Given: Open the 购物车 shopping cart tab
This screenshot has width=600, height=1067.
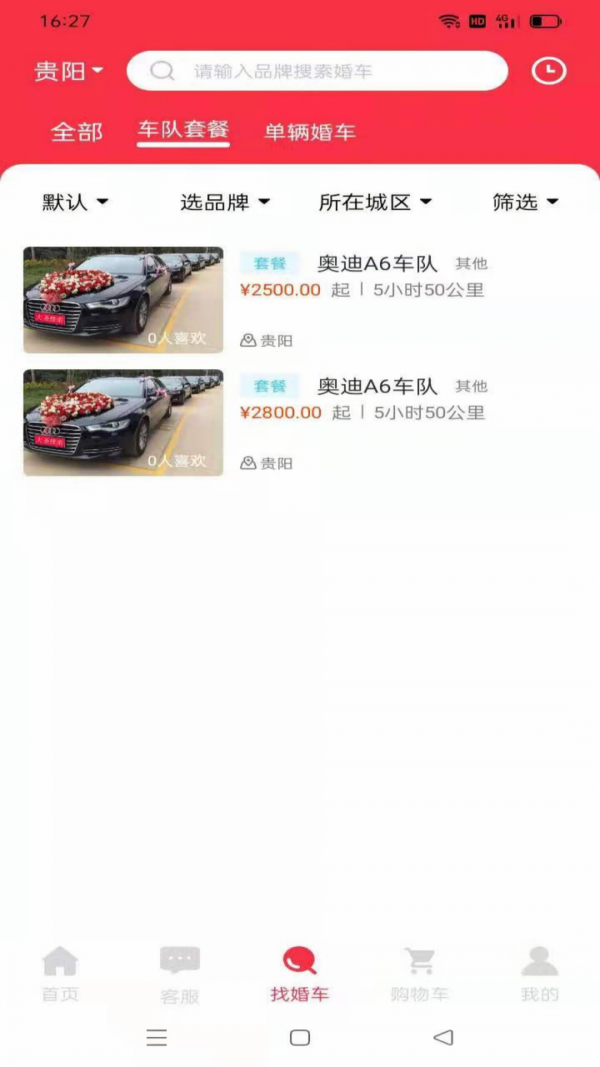Looking at the screenshot, I should click(419, 974).
